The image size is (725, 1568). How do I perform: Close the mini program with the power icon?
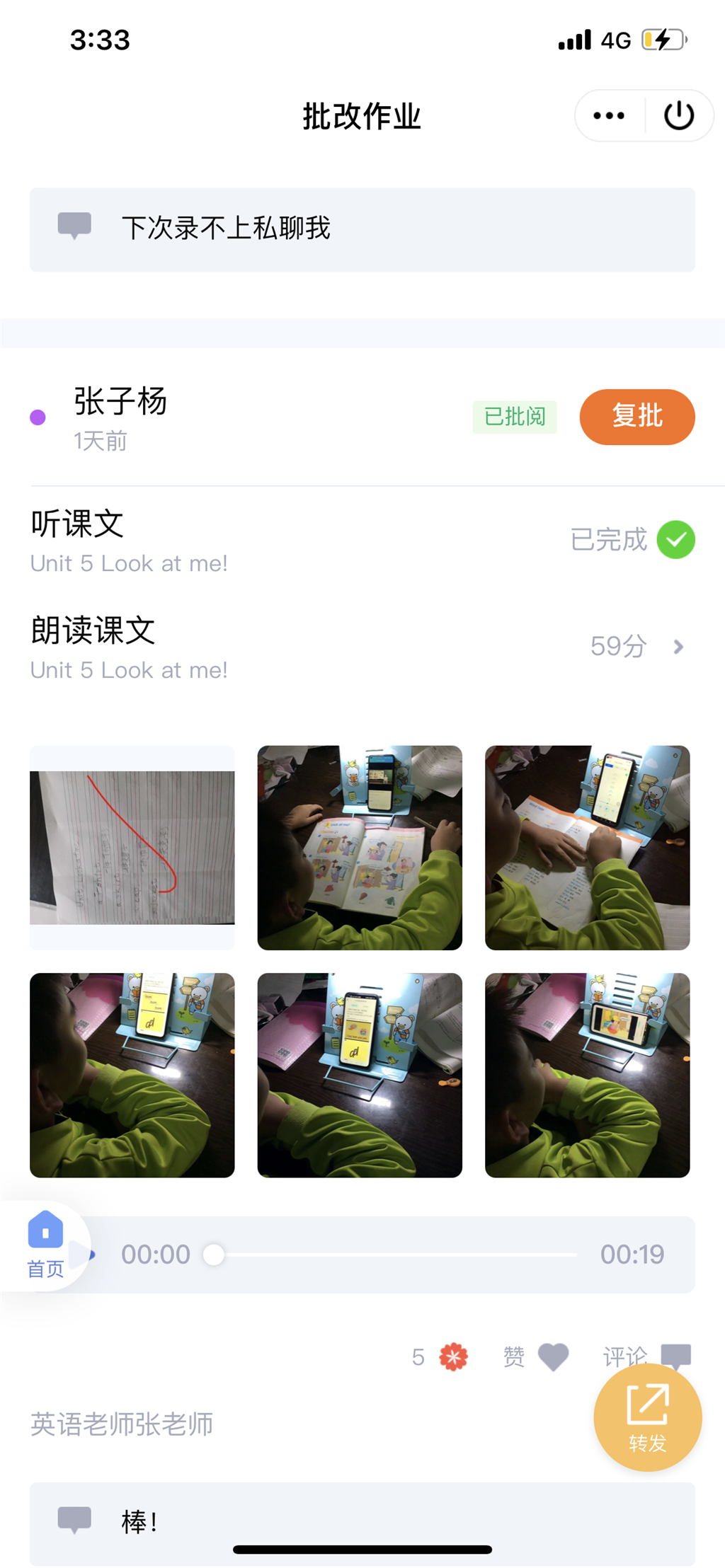pyautogui.click(x=678, y=115)
